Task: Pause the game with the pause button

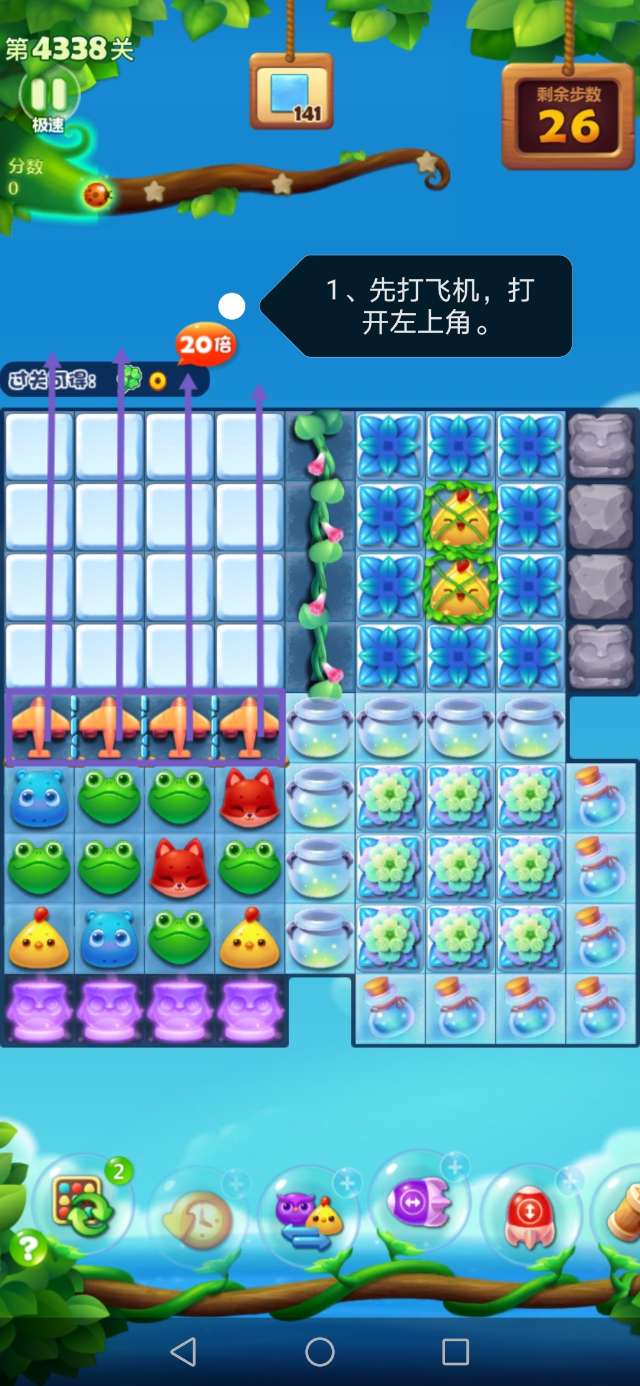Action: click(x=47, y=94)
